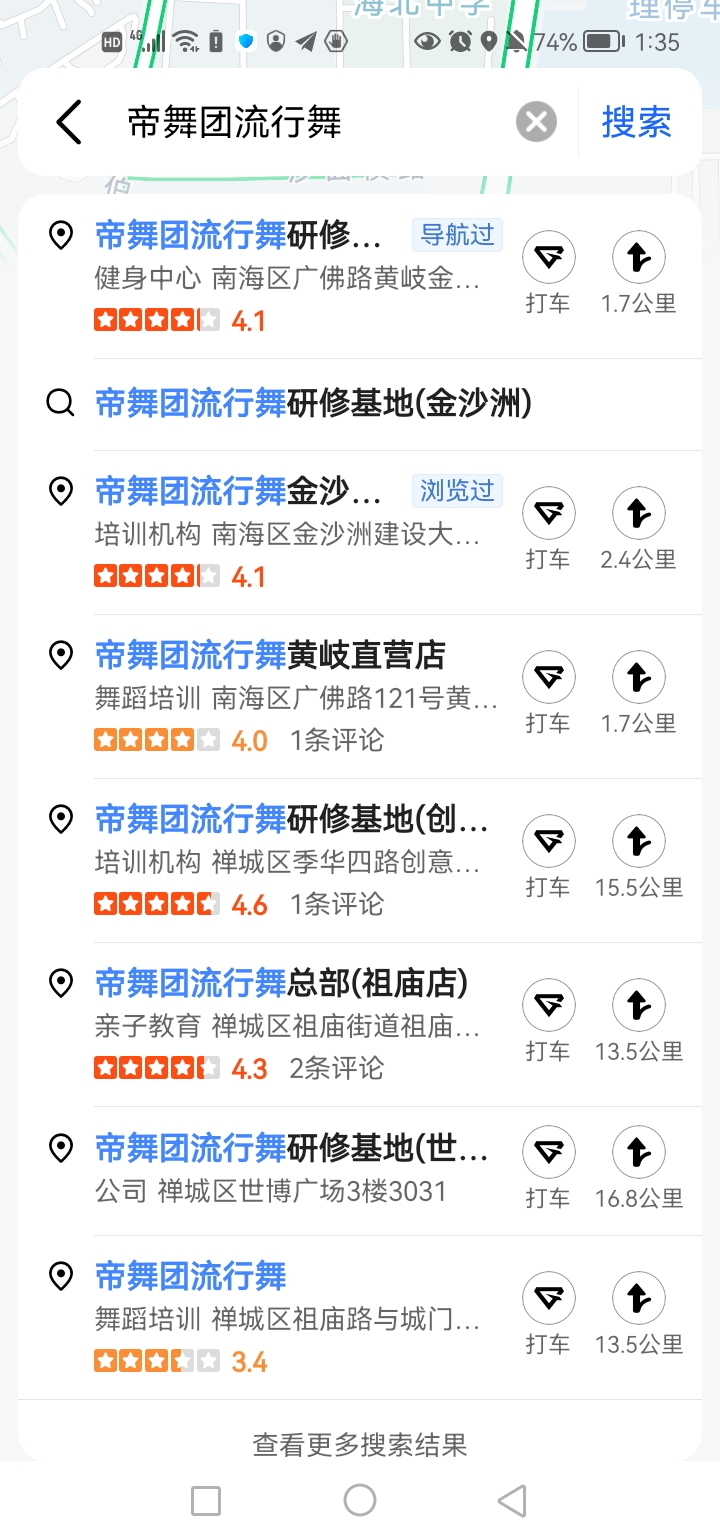The image size is (720, 1540).
Task: Tap the 搜索 search button
Action: pos(636,121)
